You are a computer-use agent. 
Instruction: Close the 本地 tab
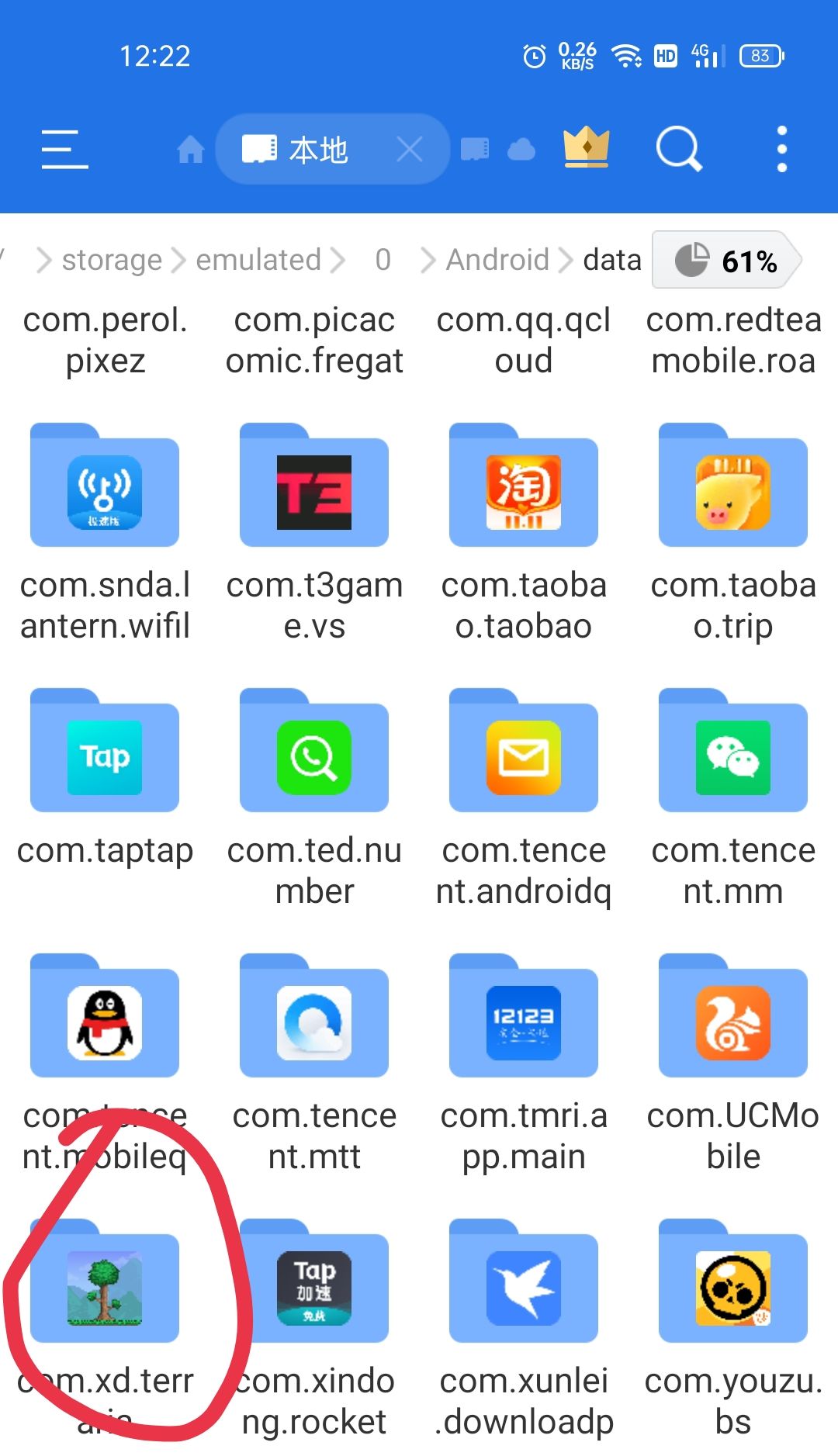tap(410, 149)
